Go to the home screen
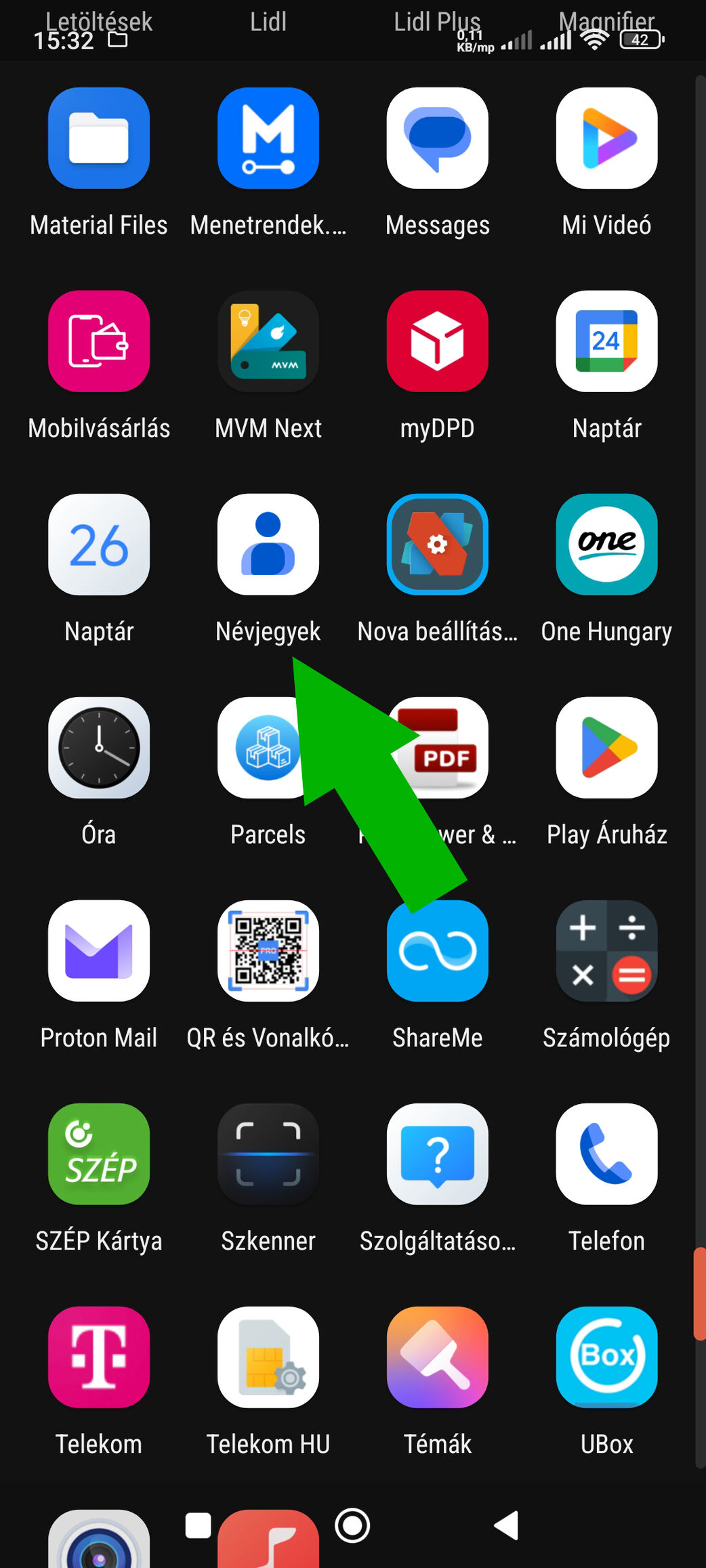The height and width of the screenshot is (1568, 706). click(x=352, y=1526)
